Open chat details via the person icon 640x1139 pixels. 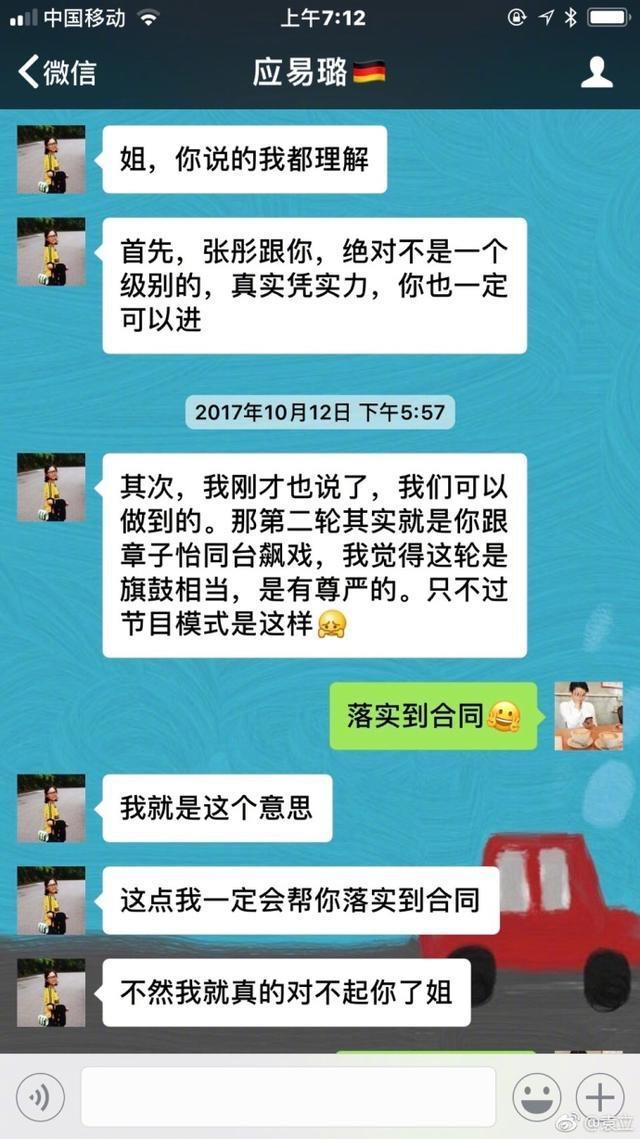point(596,72)
